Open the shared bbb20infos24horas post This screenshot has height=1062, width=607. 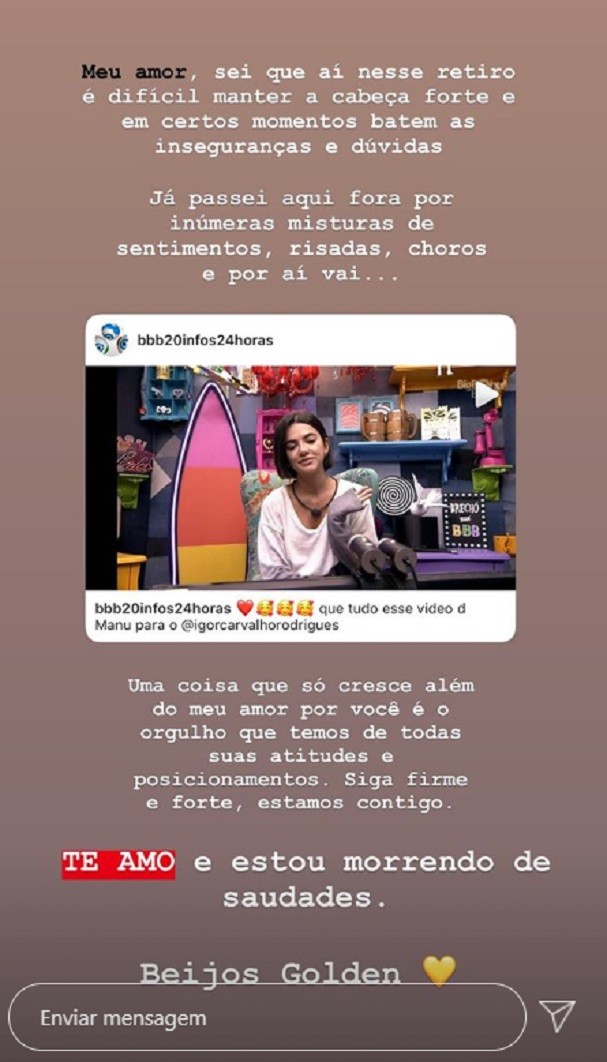click(x=300, y=477)
